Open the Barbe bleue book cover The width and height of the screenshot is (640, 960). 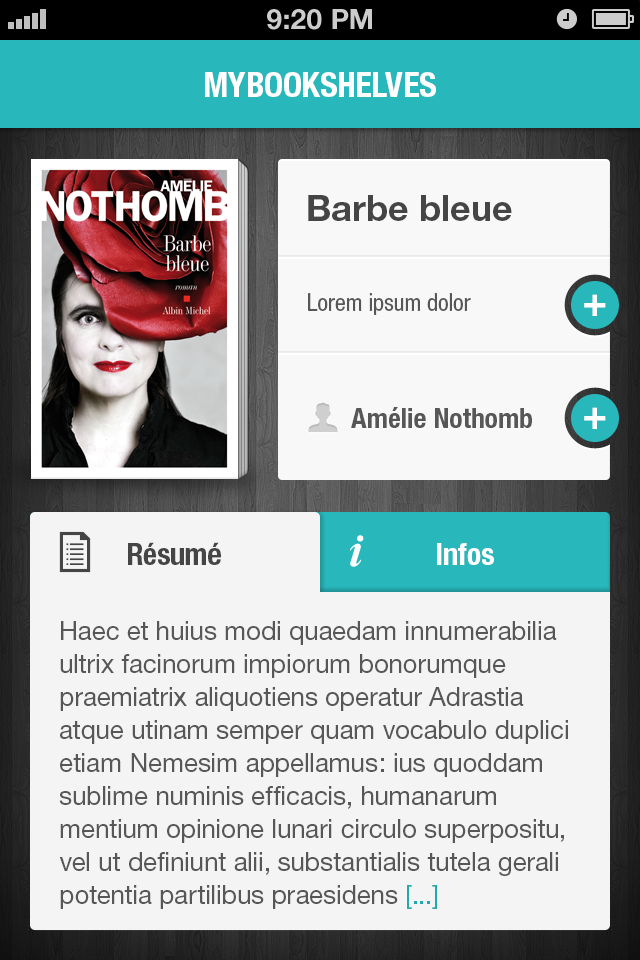[x=137, y=319]
